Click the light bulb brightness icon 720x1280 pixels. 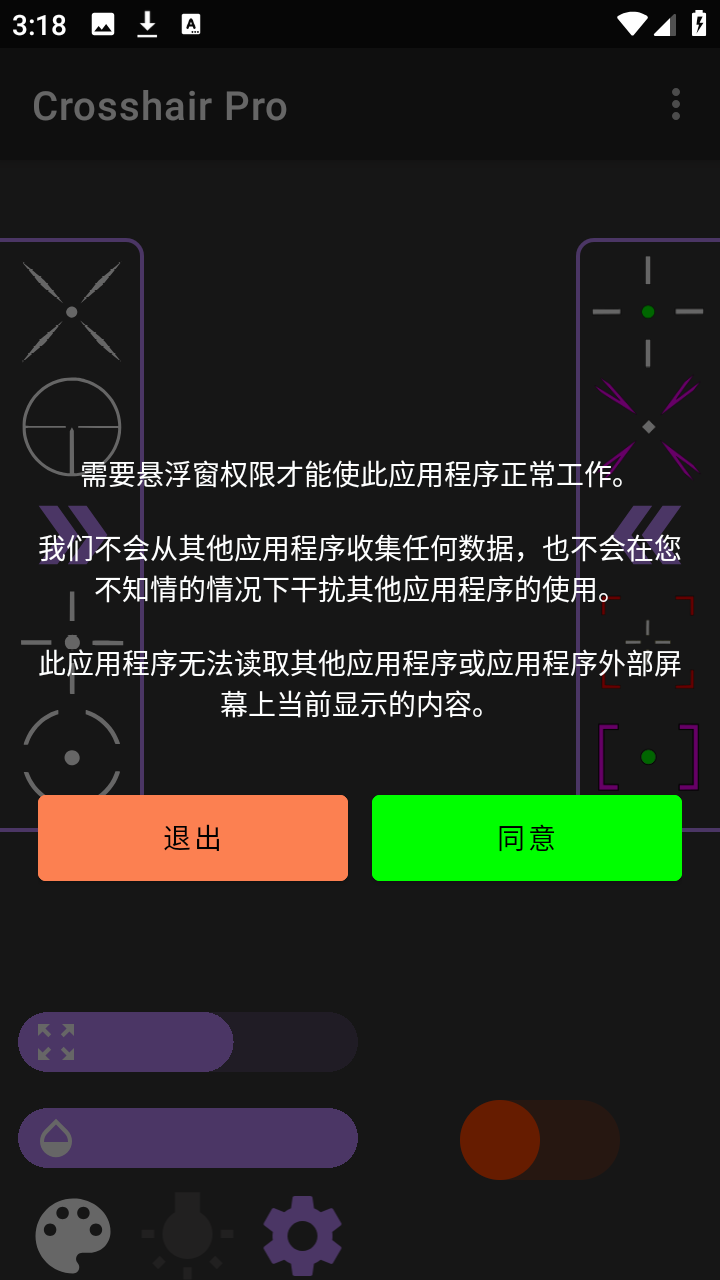pos(187,1236)
